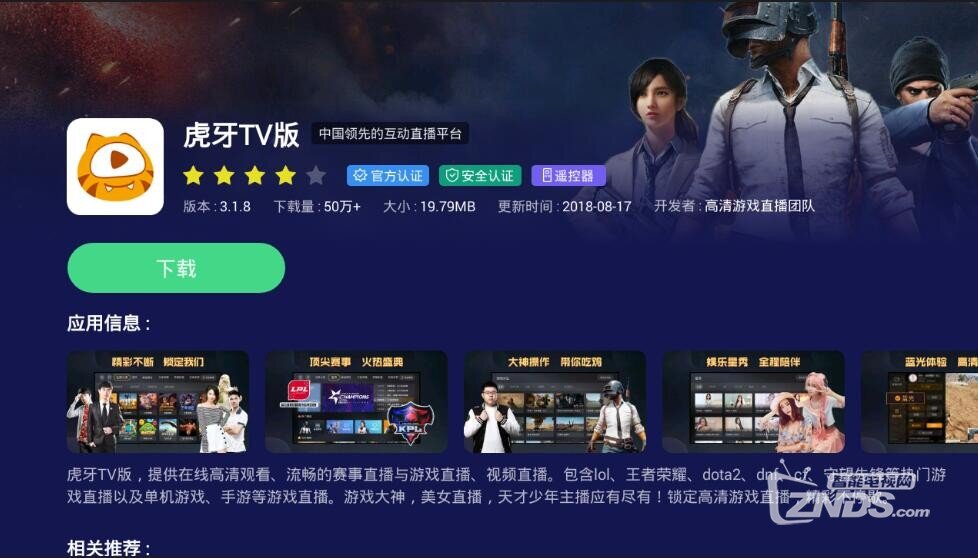
Task: Open the 蓝光体验 screenshot preview
Action: (x=920, y=402)
